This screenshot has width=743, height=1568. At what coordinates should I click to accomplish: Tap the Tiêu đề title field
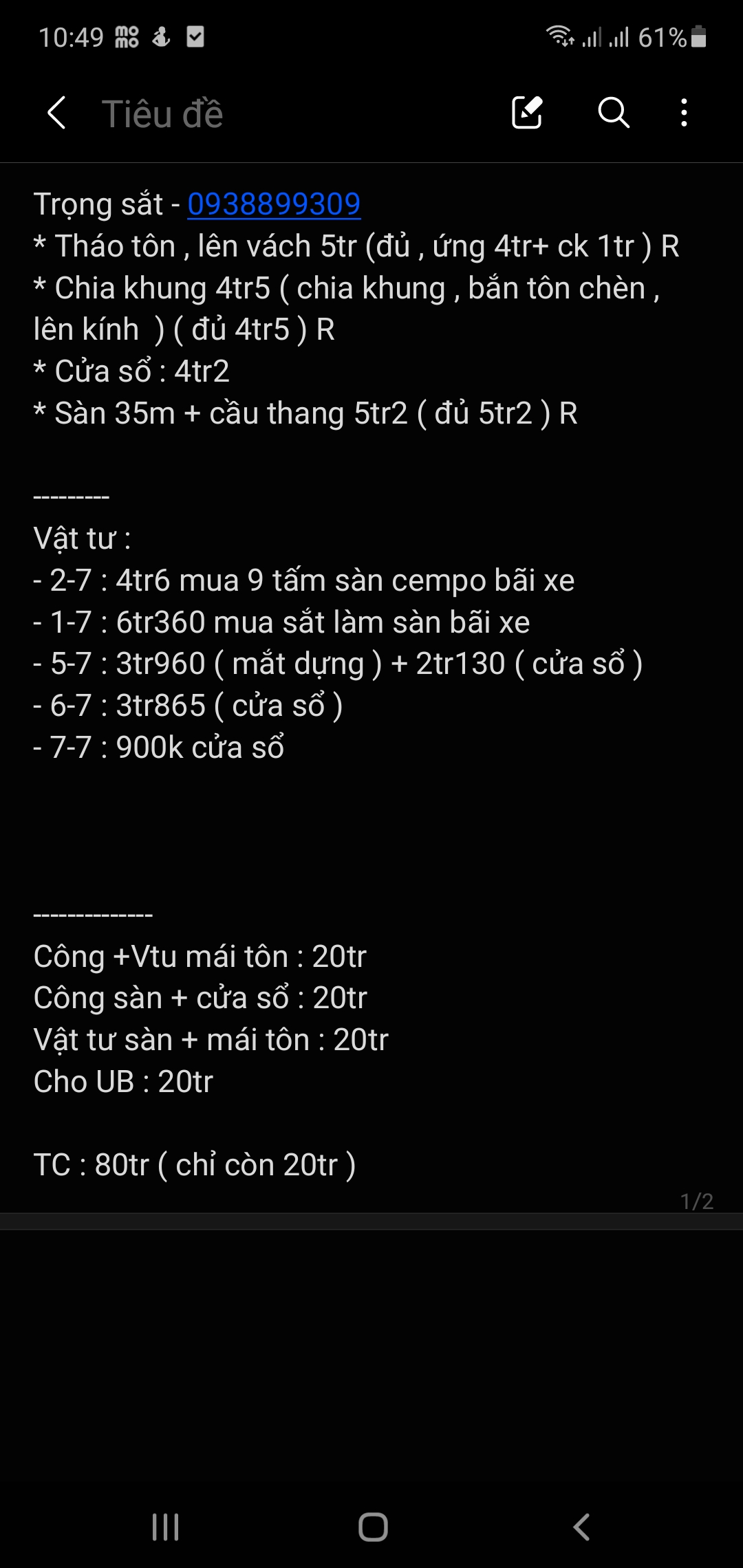[162, 113]
